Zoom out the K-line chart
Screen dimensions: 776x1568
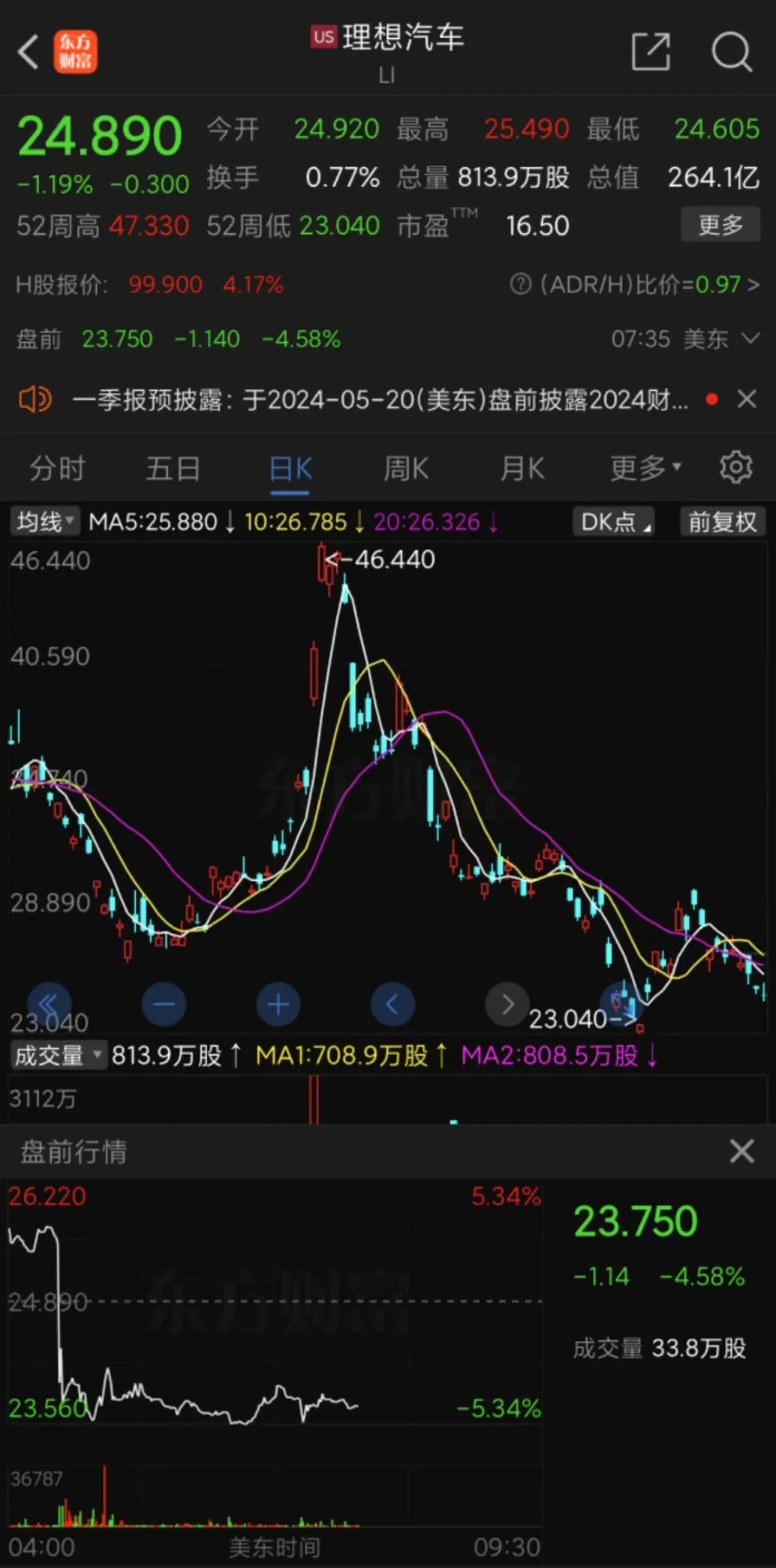164,1003
